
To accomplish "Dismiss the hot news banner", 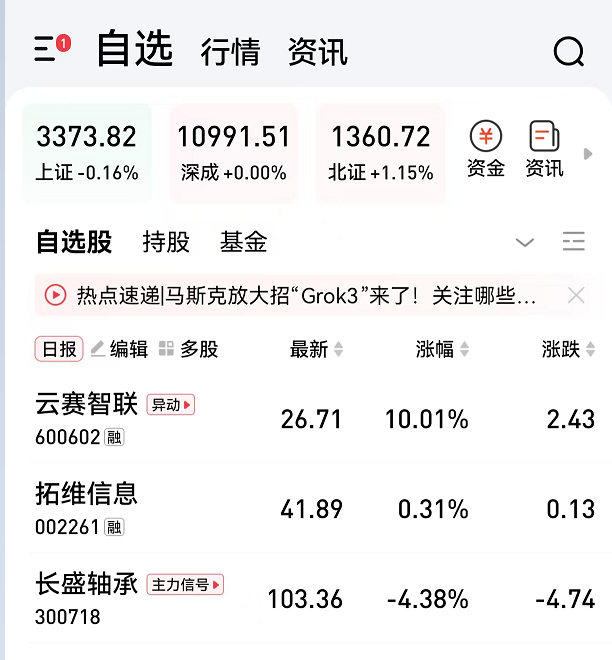I will pos(576,295).
